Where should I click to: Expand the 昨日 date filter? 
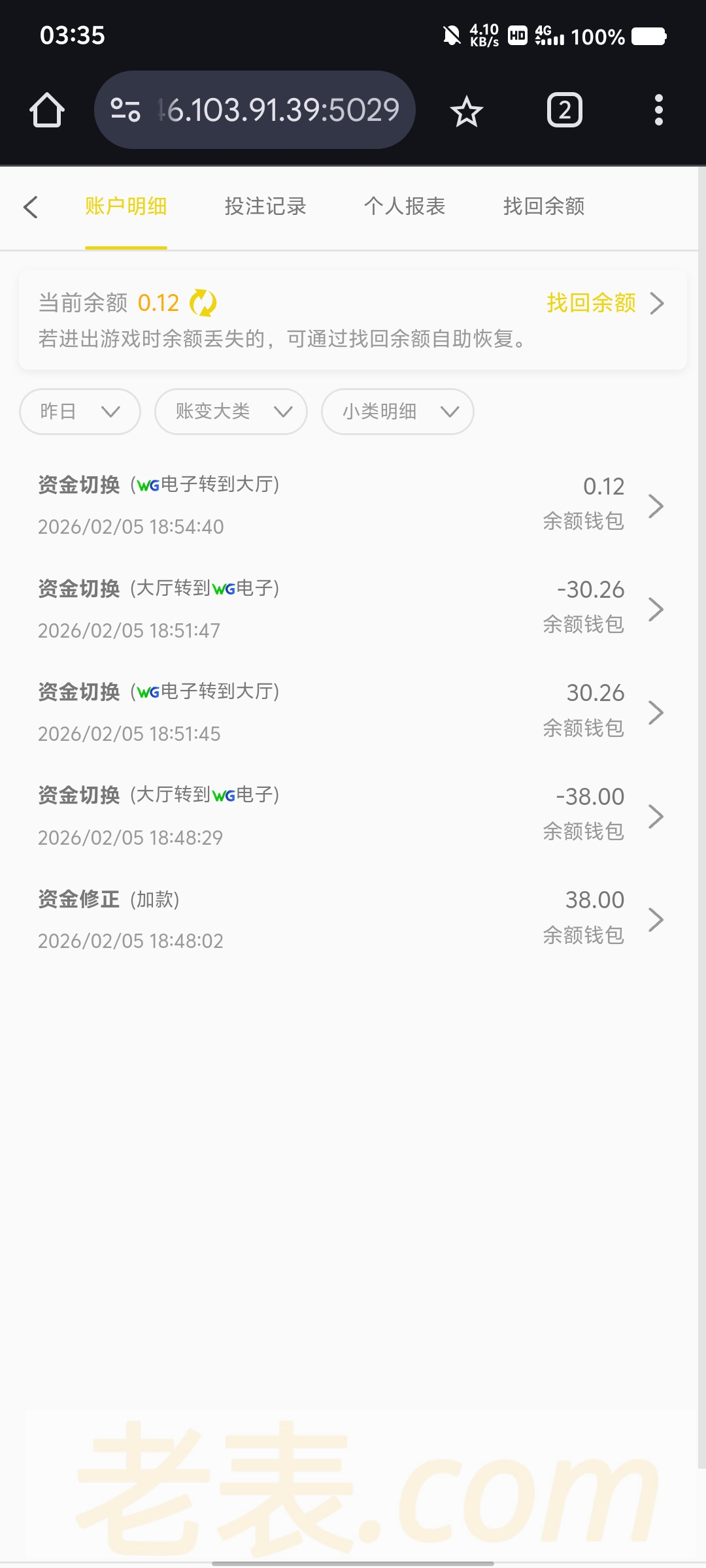80,412
